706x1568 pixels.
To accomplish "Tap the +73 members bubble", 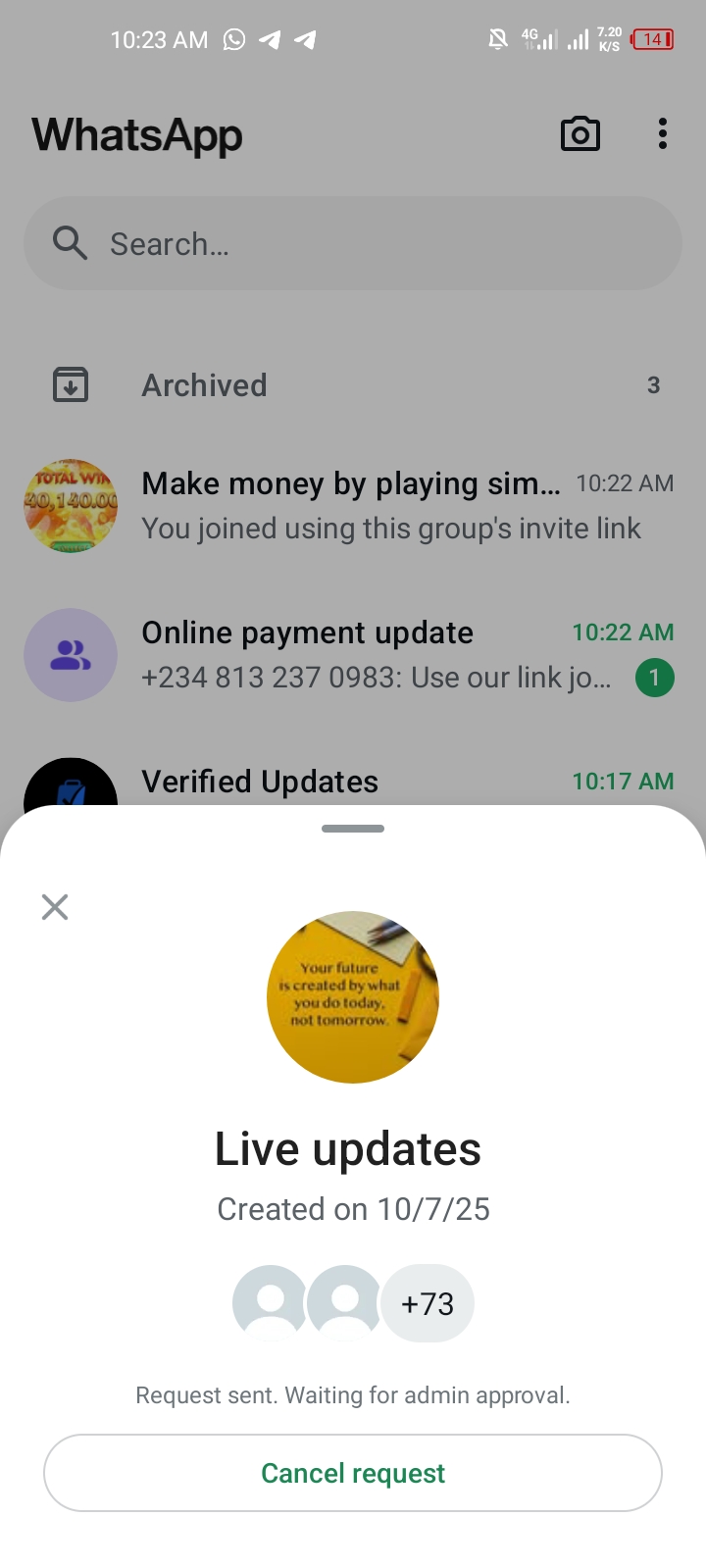I will (x=428, y=1303).
